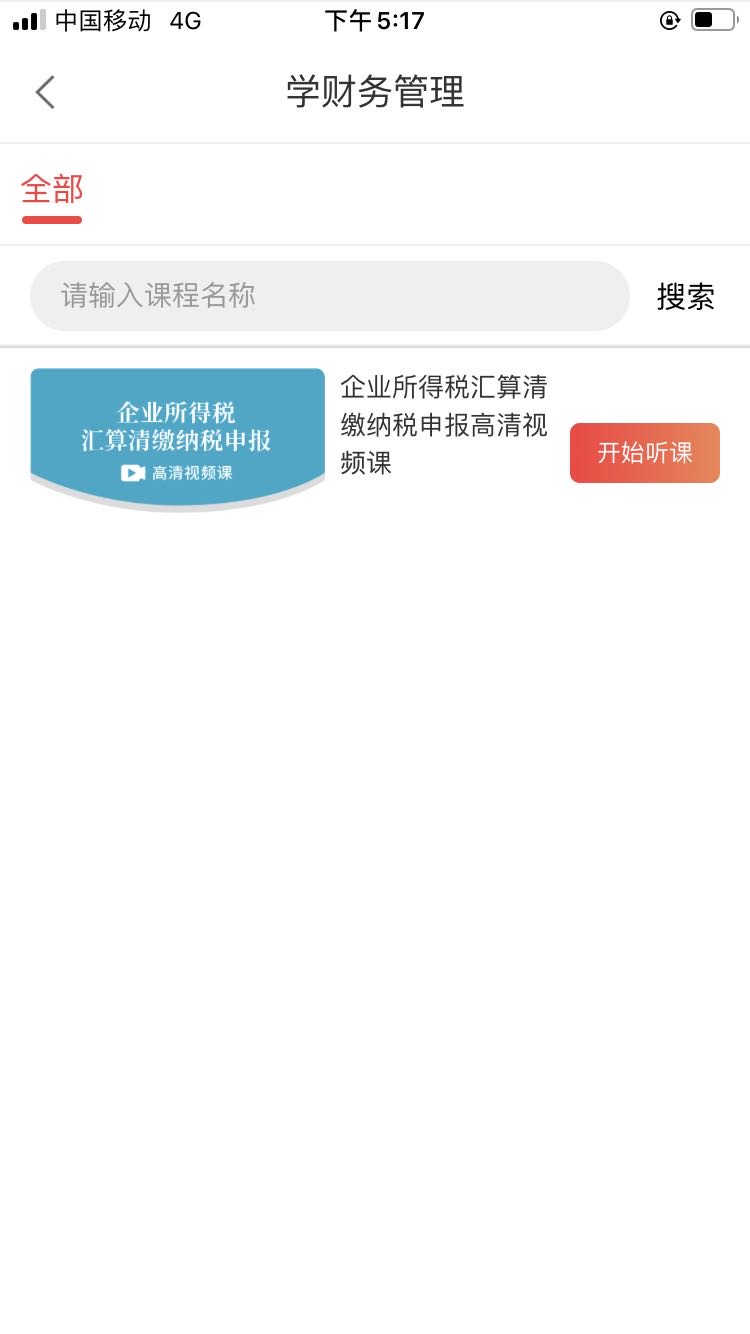This screenshot has width=750, height=1334.
Task: Go back using the top-left arrow
Action: (45, 92)
